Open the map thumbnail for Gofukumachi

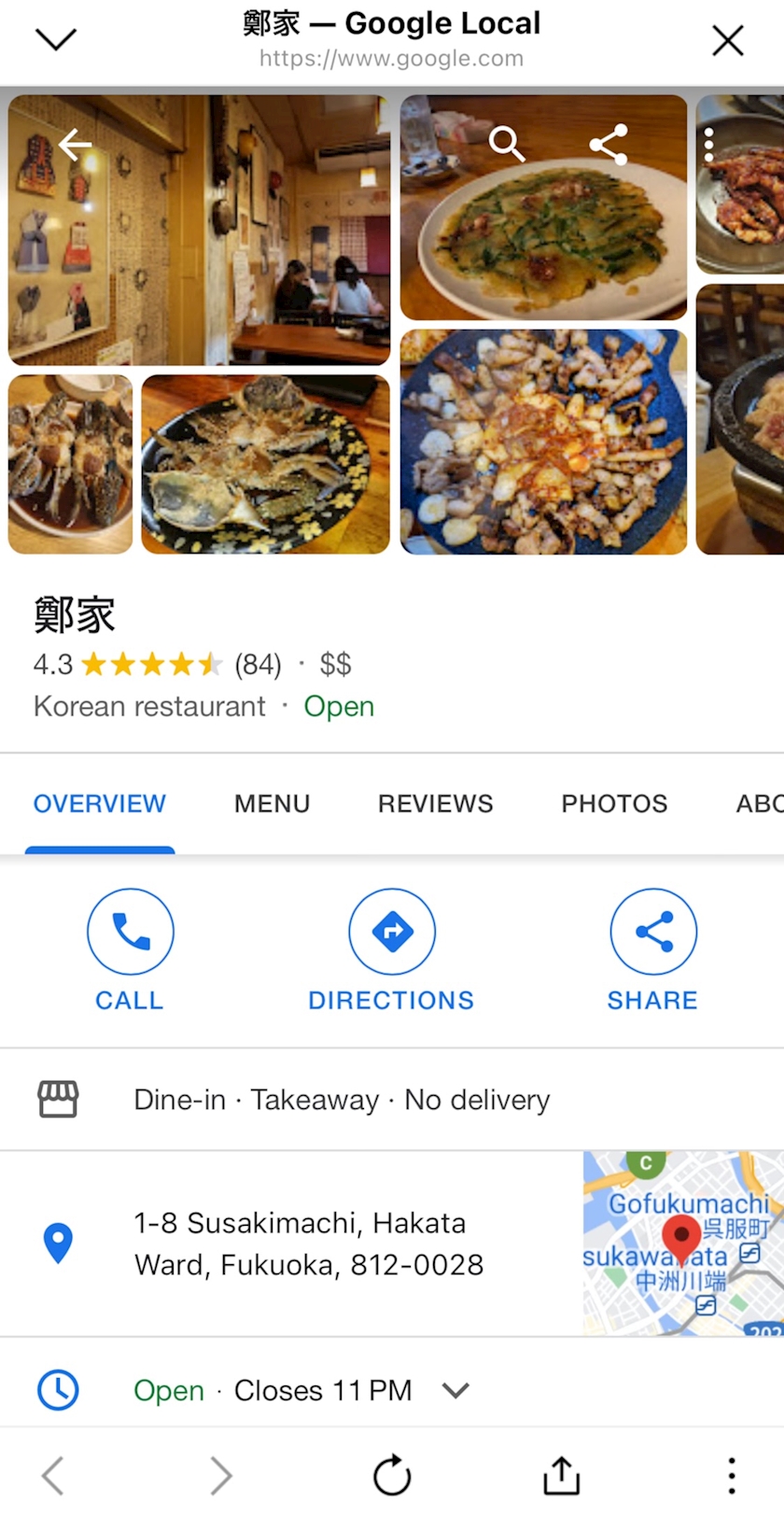coord(683,1244)
